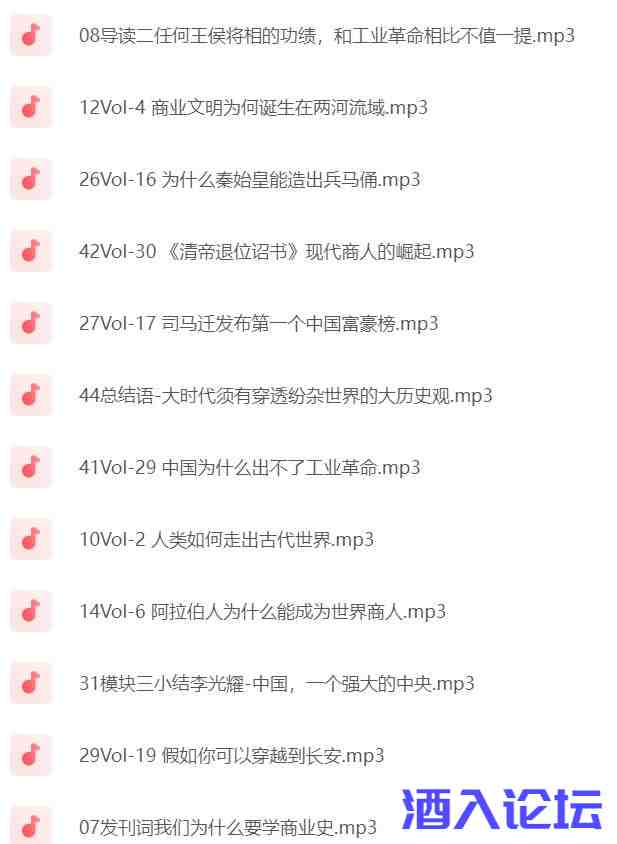Open 41Vol-29 中国为什么出不了工业革命
Screen dimensions: 617x844
click(x=249, y=468)
